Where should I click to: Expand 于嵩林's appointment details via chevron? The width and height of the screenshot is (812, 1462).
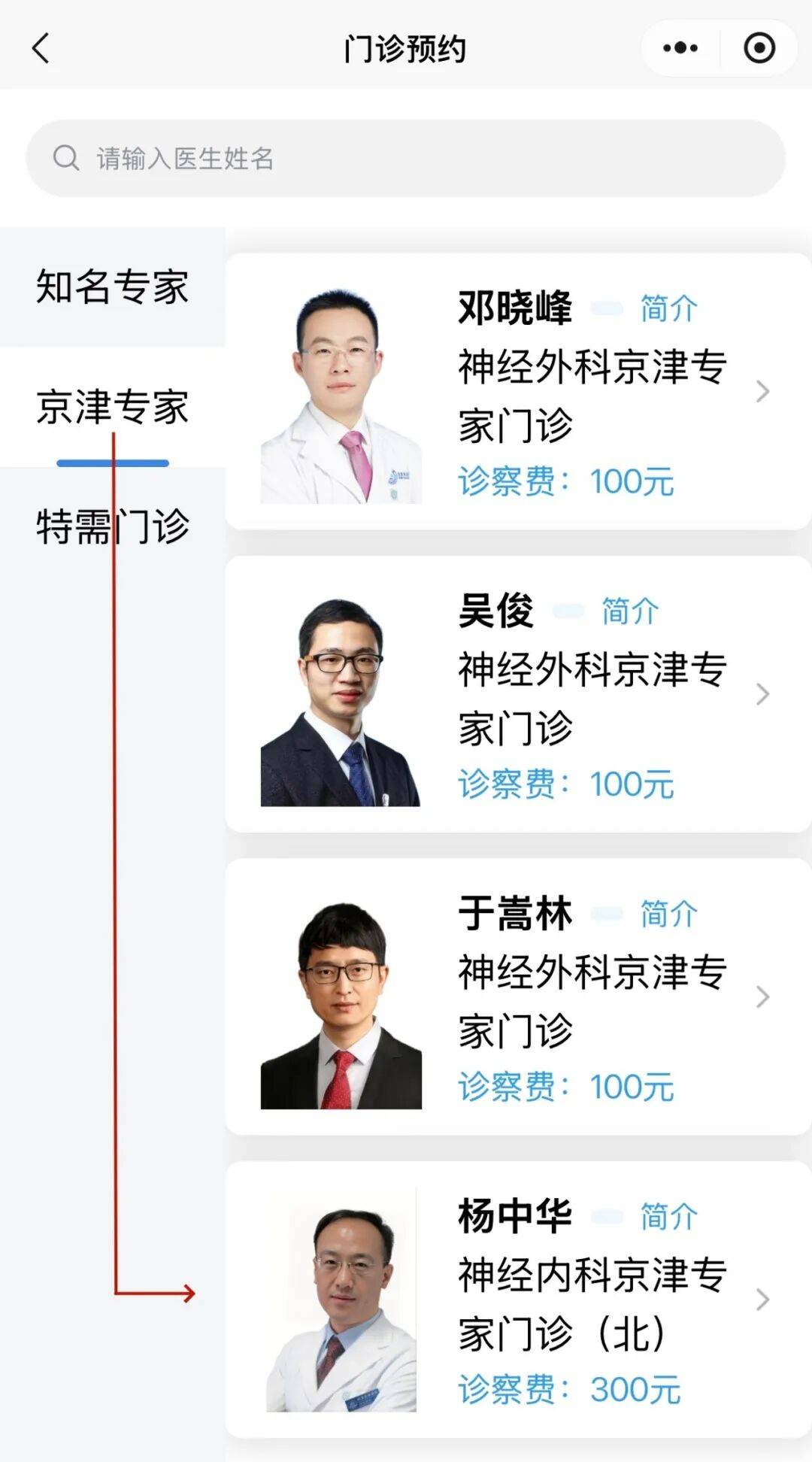762,996
